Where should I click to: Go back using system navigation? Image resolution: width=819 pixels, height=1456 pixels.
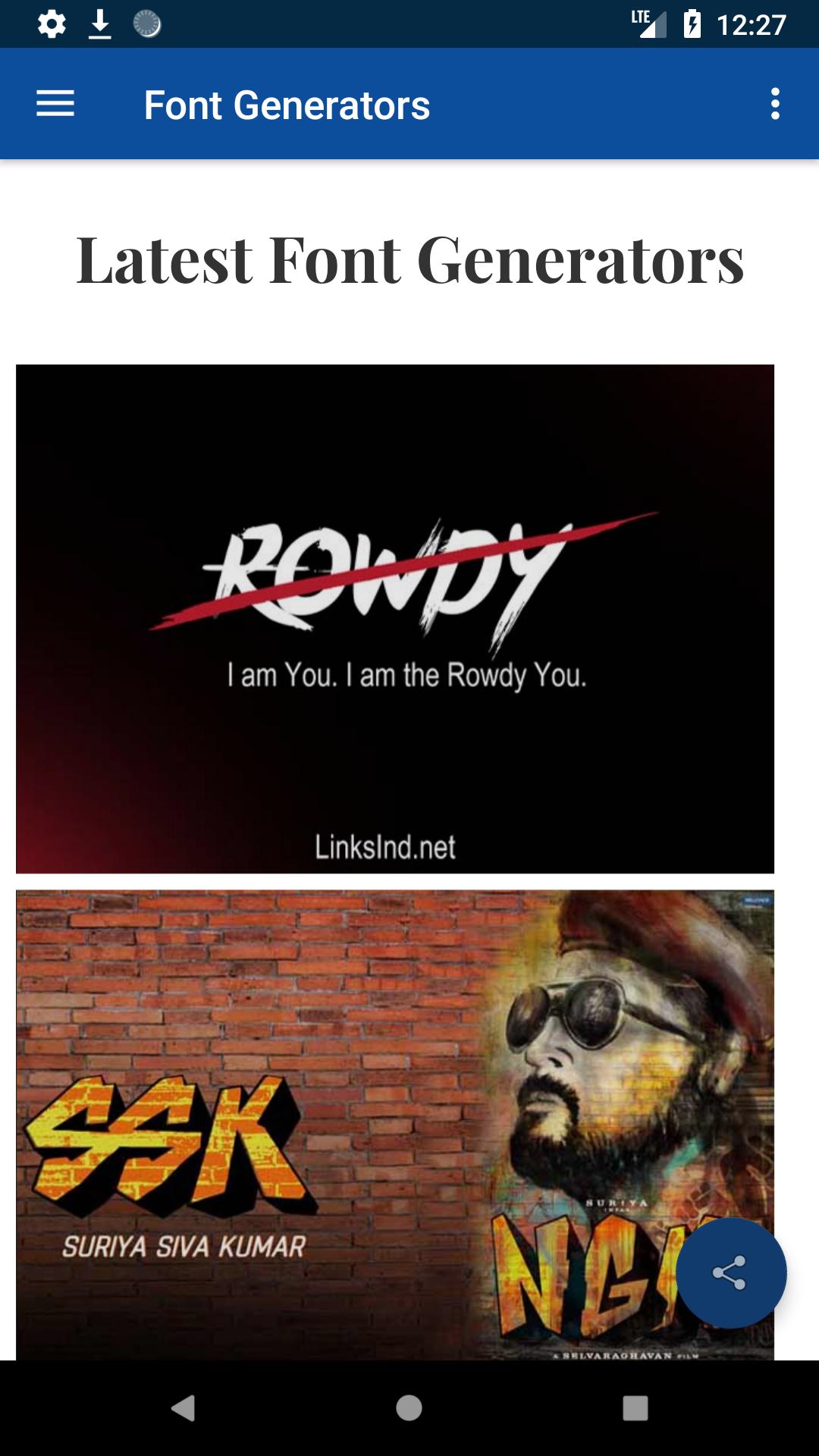coord(183,1408)
